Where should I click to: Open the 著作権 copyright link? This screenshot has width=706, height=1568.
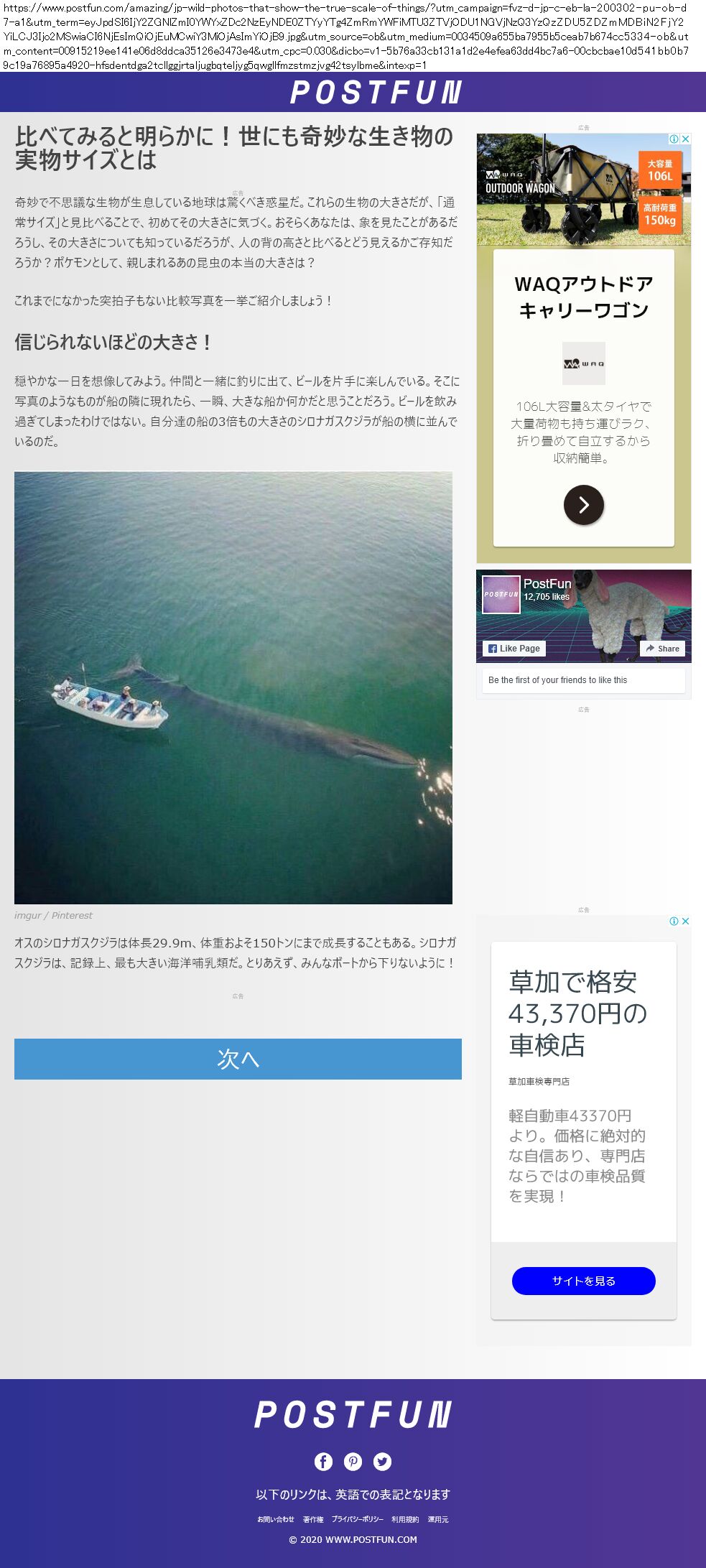313,1519
